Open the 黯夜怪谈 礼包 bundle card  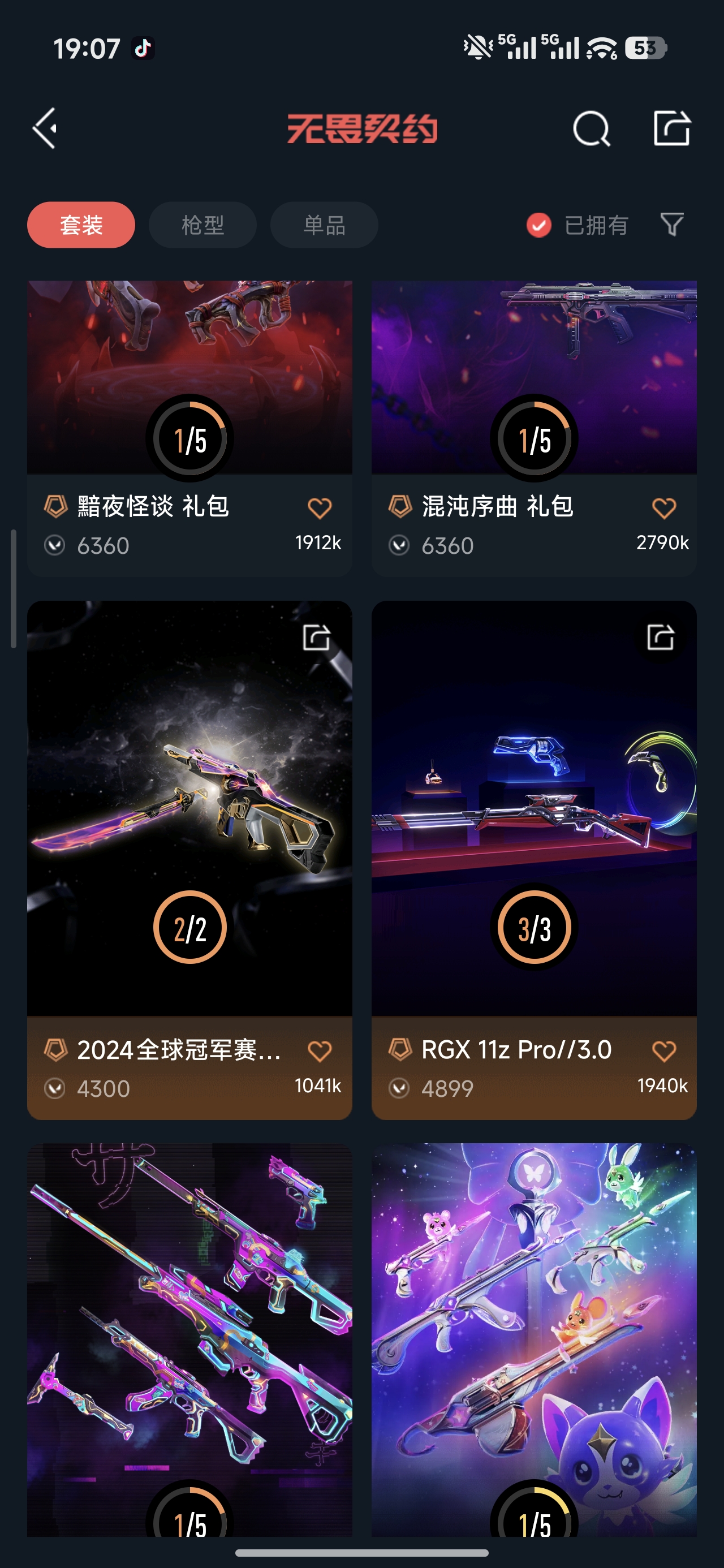pos(189,377)
